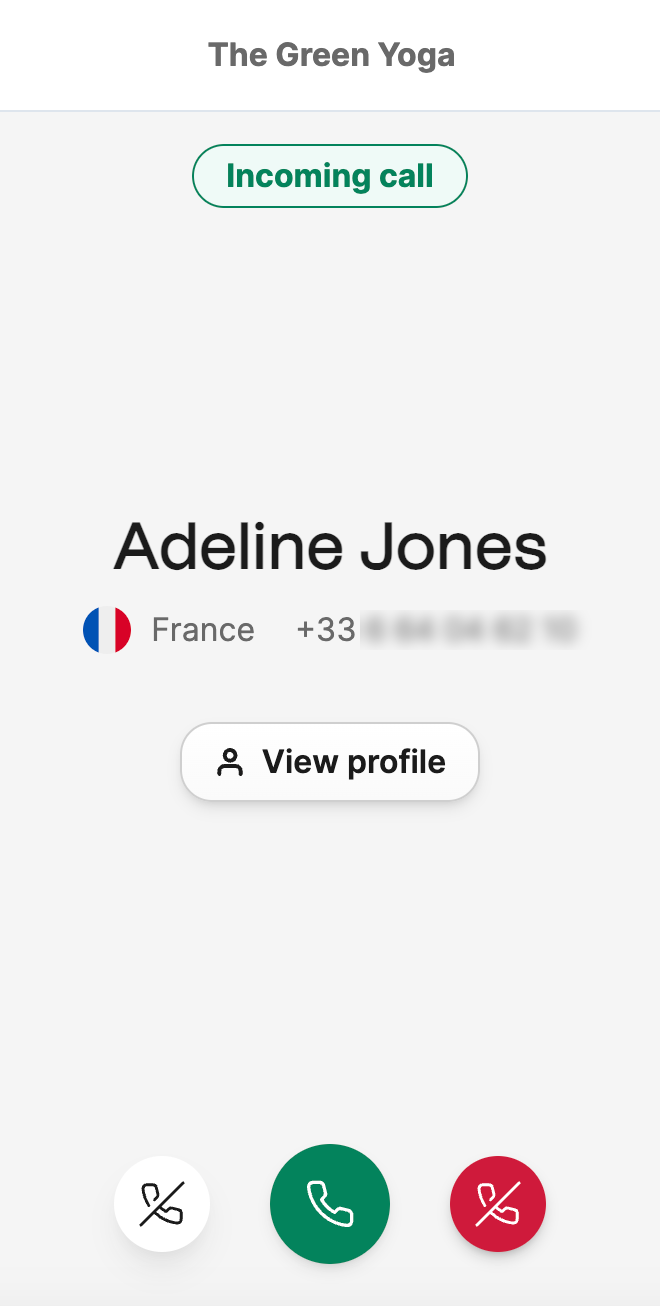Tap the white crossed-out phone button
This screenshot has width=660, height=1306.
coord(162,1204)
